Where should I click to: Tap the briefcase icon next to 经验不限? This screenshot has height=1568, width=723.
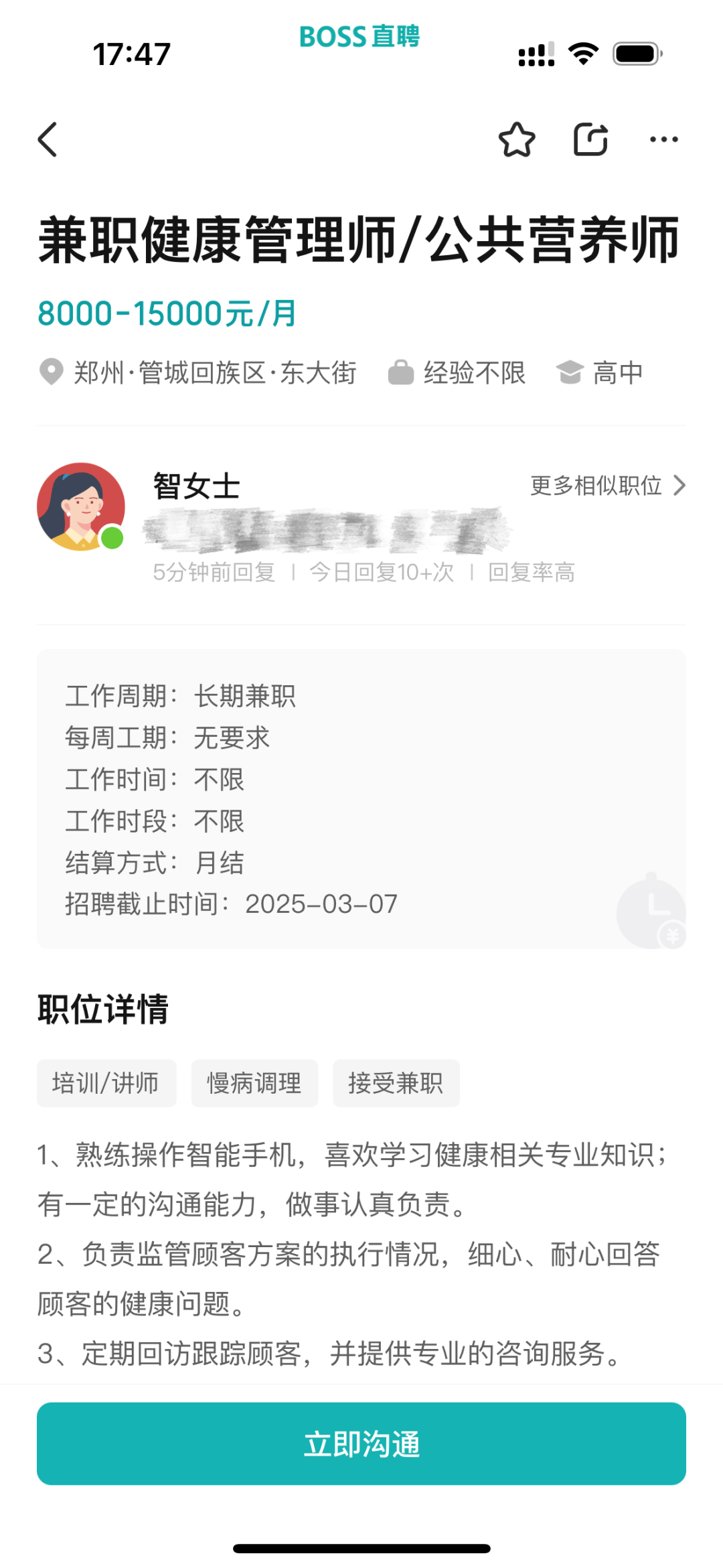(400, 372)
